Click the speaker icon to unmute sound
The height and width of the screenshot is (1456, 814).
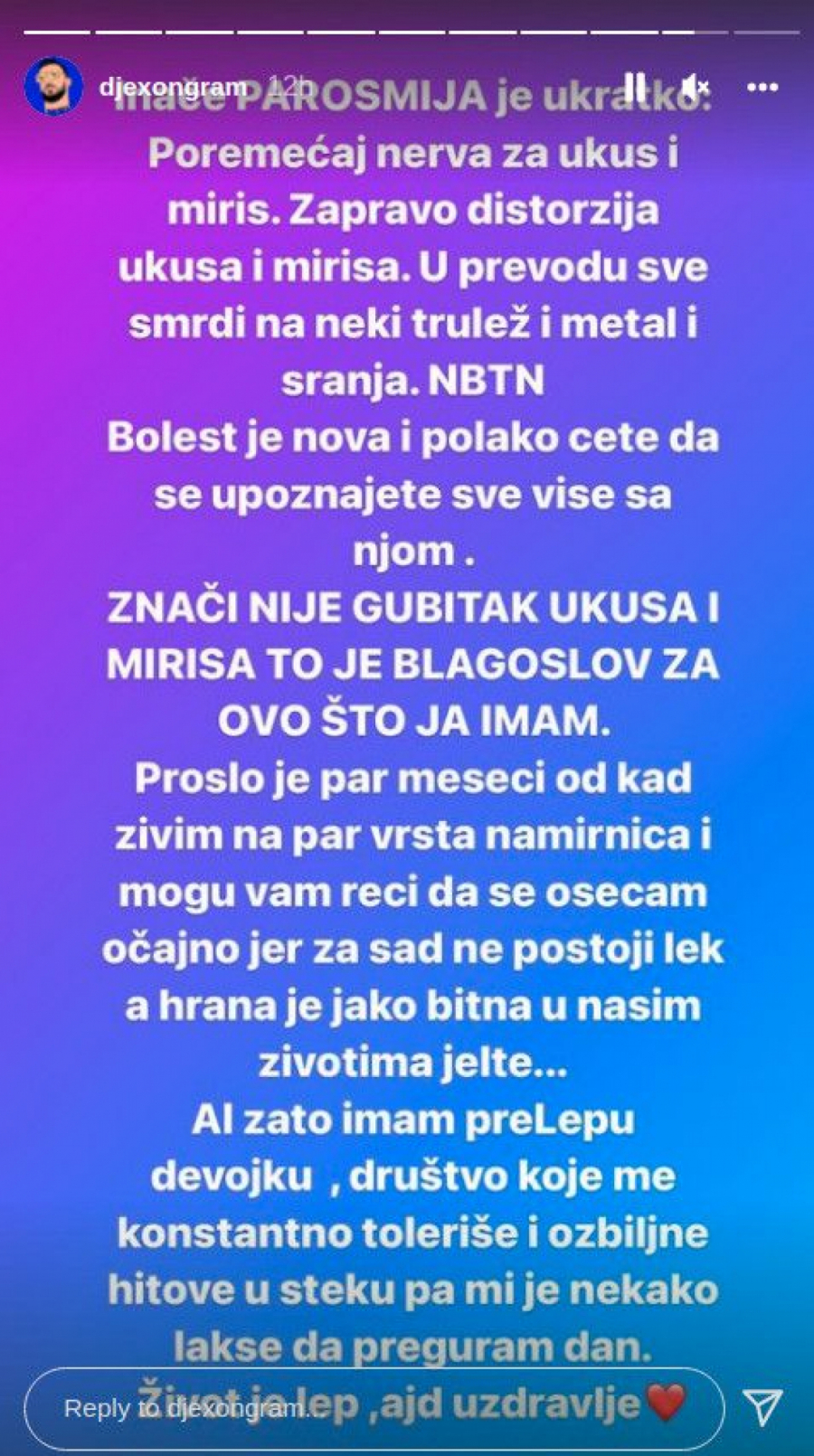point(695,86)
